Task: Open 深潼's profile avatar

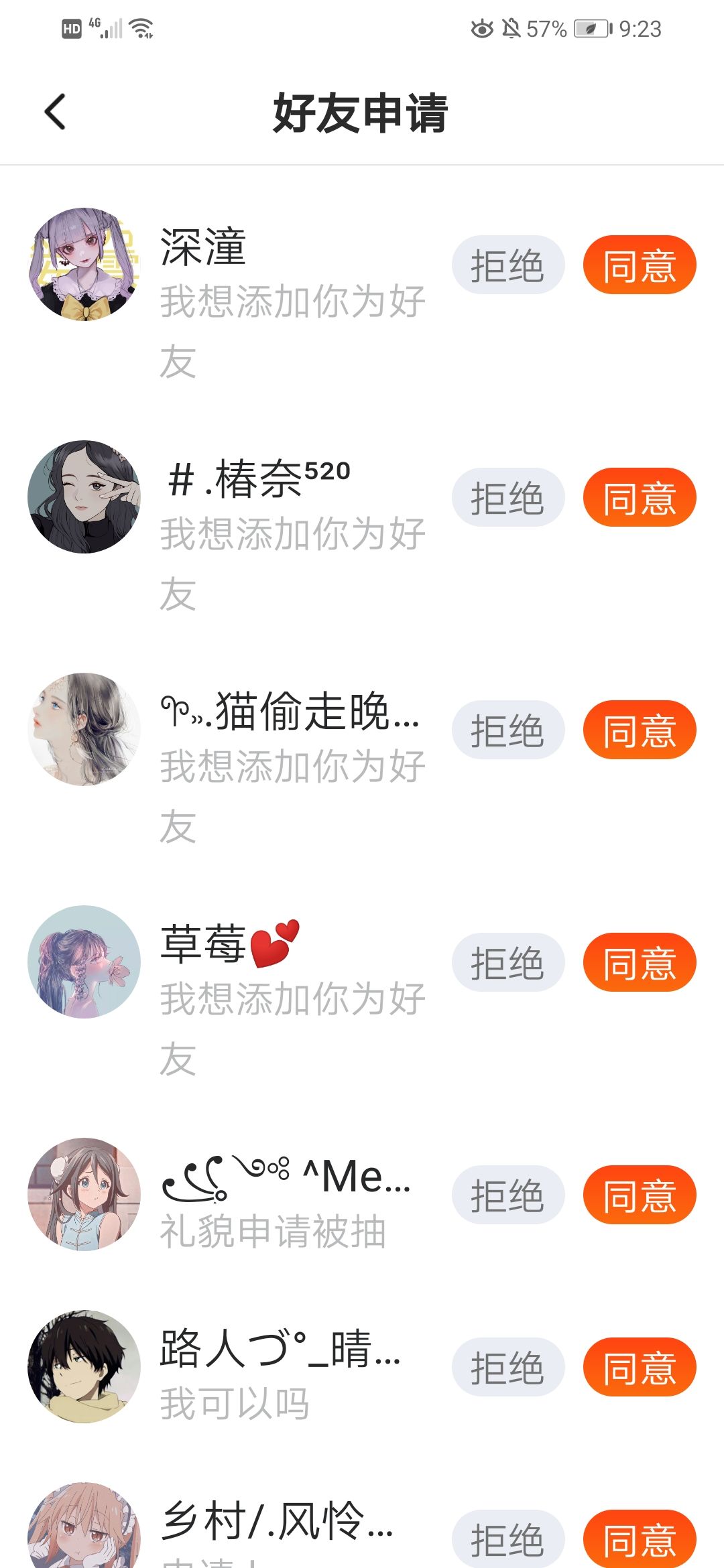Action: [84, 264]
